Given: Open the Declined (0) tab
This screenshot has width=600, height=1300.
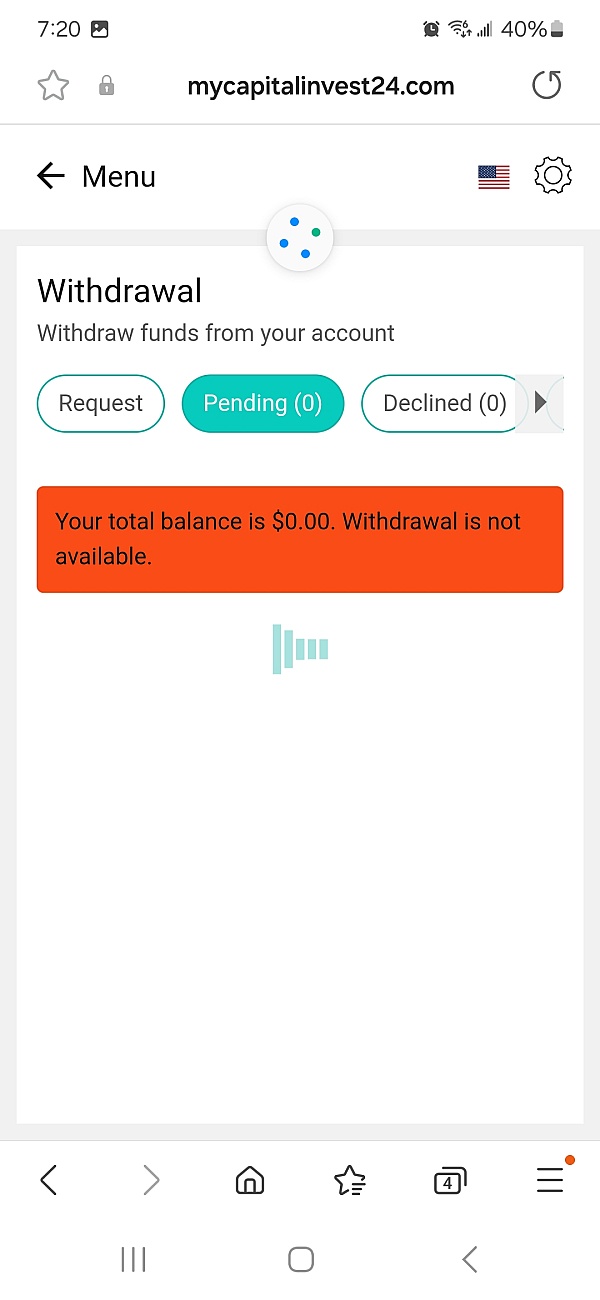Looking at the screenshot, I should (442, 403).
